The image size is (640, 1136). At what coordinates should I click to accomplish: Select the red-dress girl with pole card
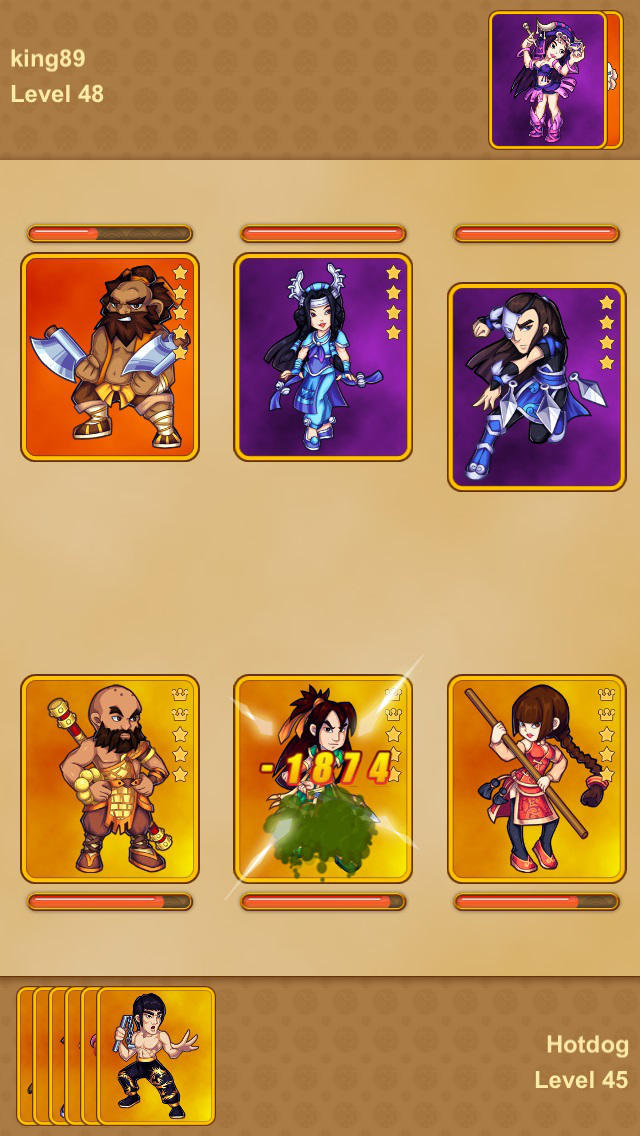point(536,779)
